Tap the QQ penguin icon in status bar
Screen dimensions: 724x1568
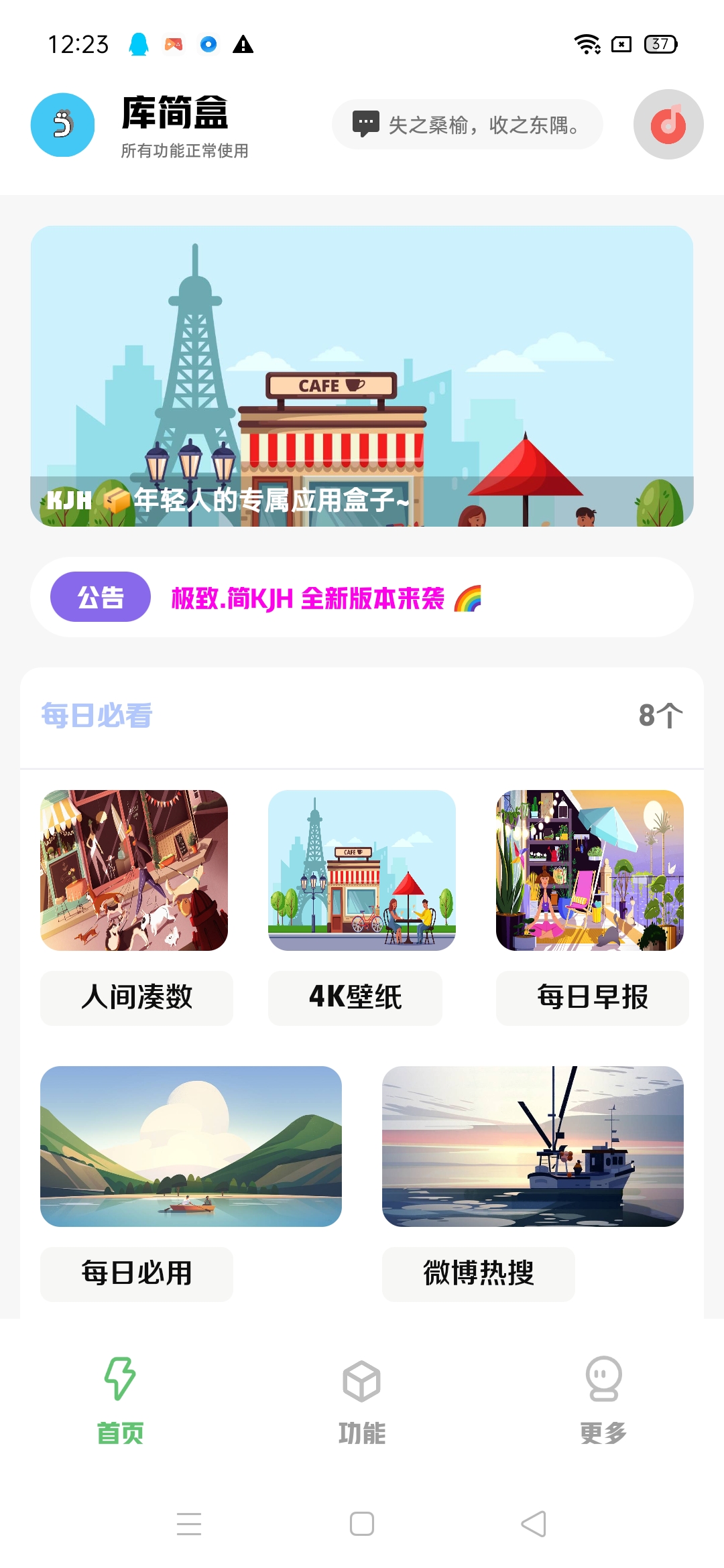point(138,44)
